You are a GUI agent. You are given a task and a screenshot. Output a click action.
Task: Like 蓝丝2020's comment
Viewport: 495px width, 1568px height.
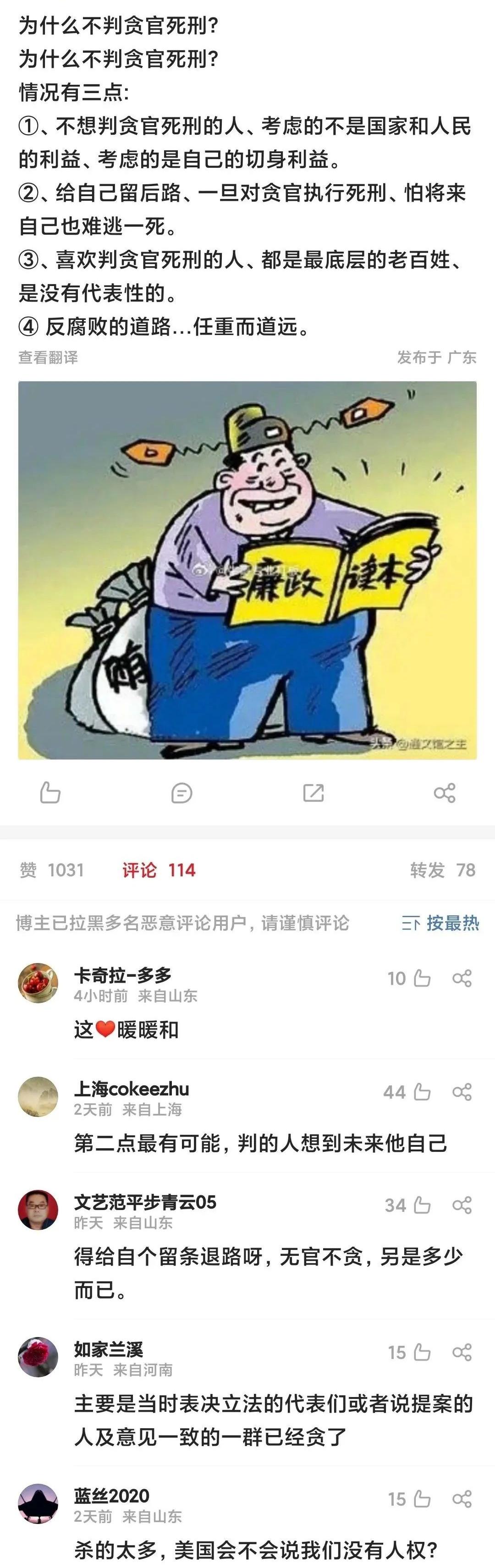(x=422, y=1499)
